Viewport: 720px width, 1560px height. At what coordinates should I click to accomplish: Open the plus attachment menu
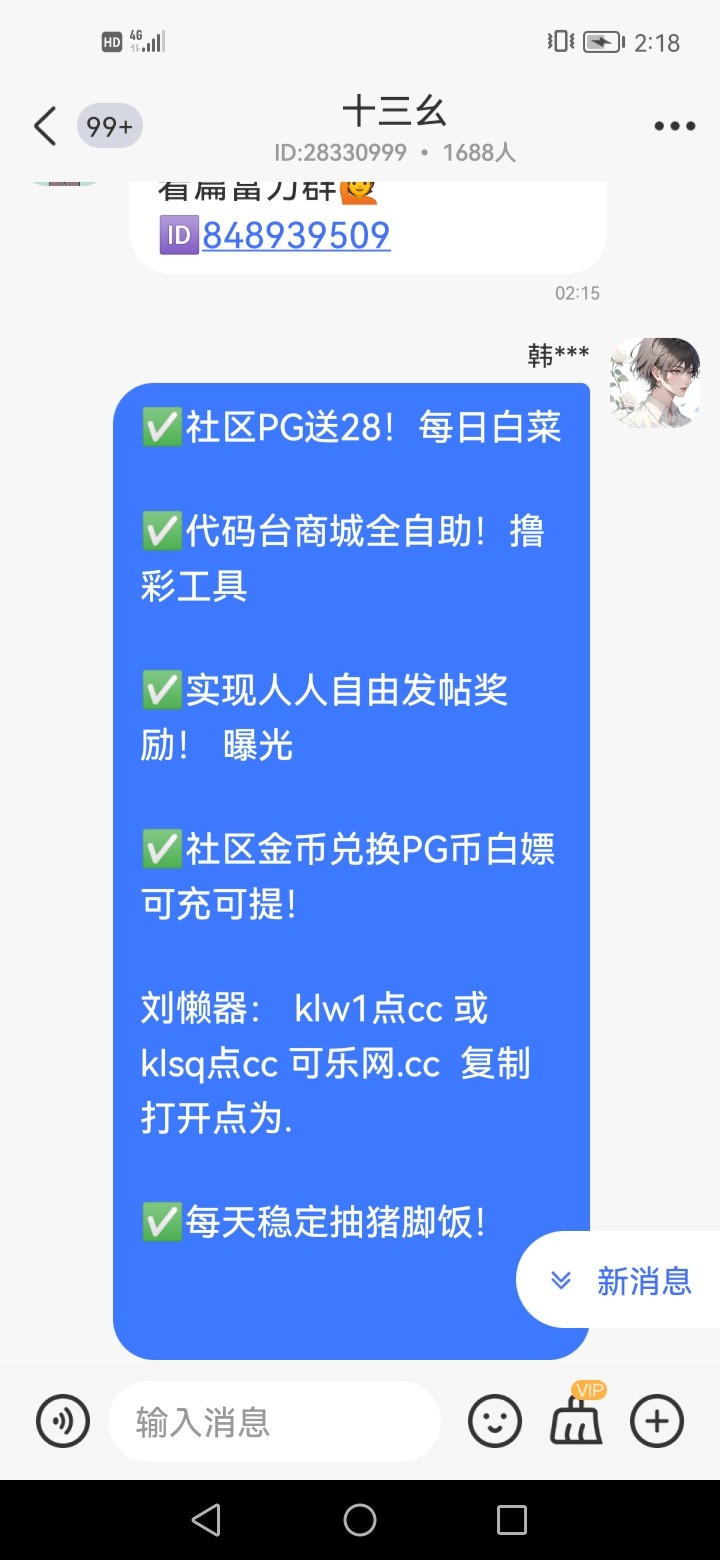656,1421
